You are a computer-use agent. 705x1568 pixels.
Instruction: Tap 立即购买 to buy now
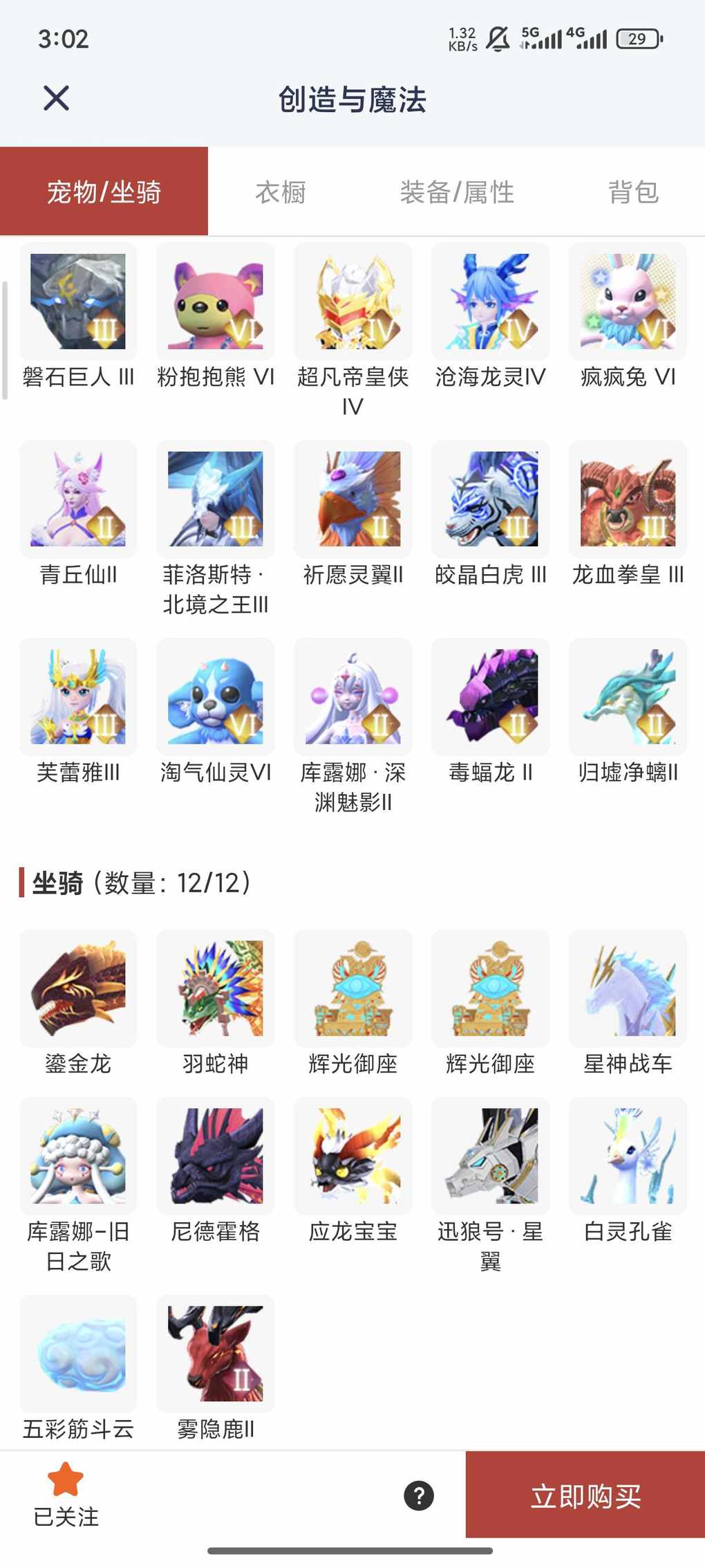[585, 1495]
